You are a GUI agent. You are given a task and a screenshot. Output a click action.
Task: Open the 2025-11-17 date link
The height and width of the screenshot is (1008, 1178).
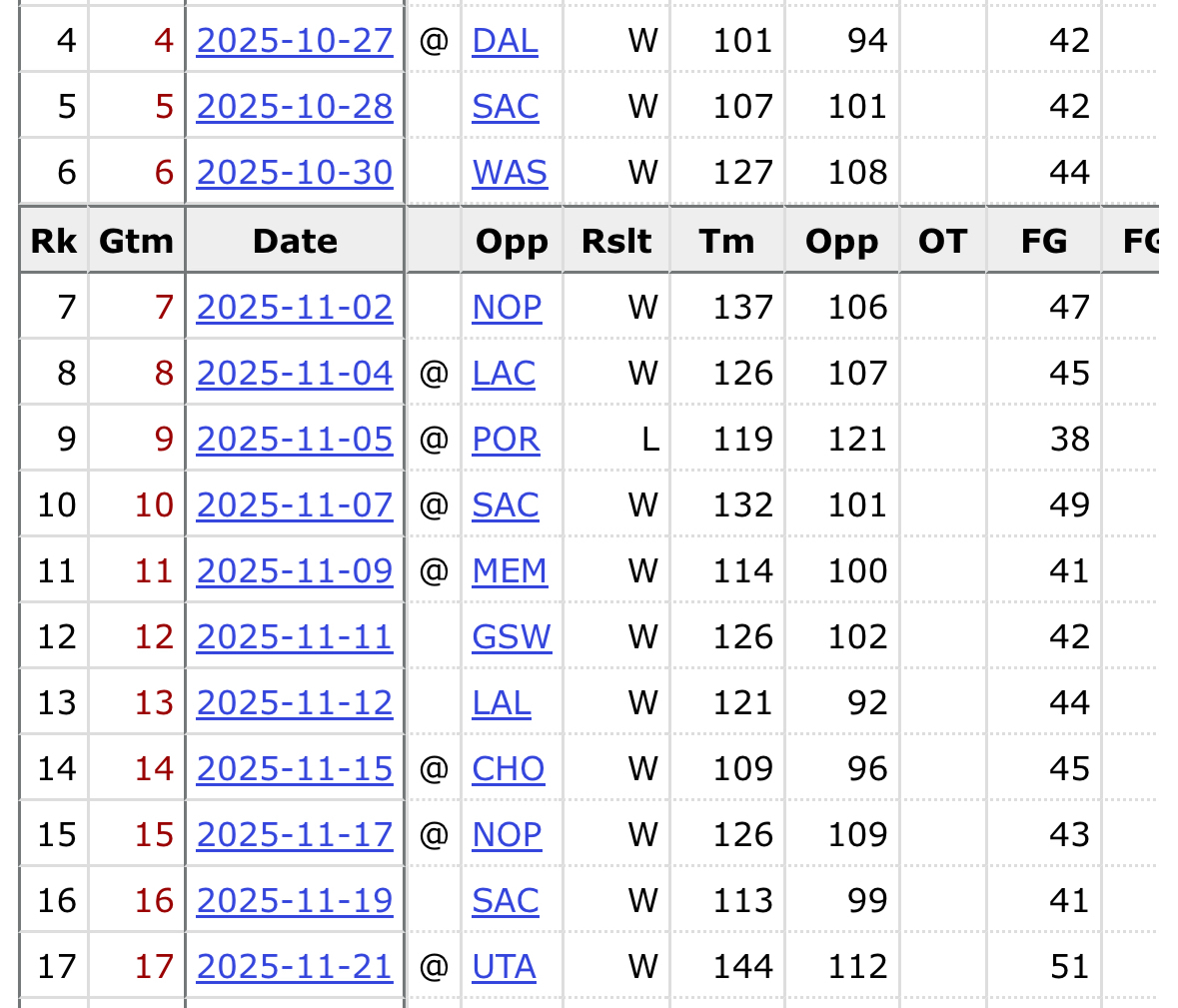point(295,834)
